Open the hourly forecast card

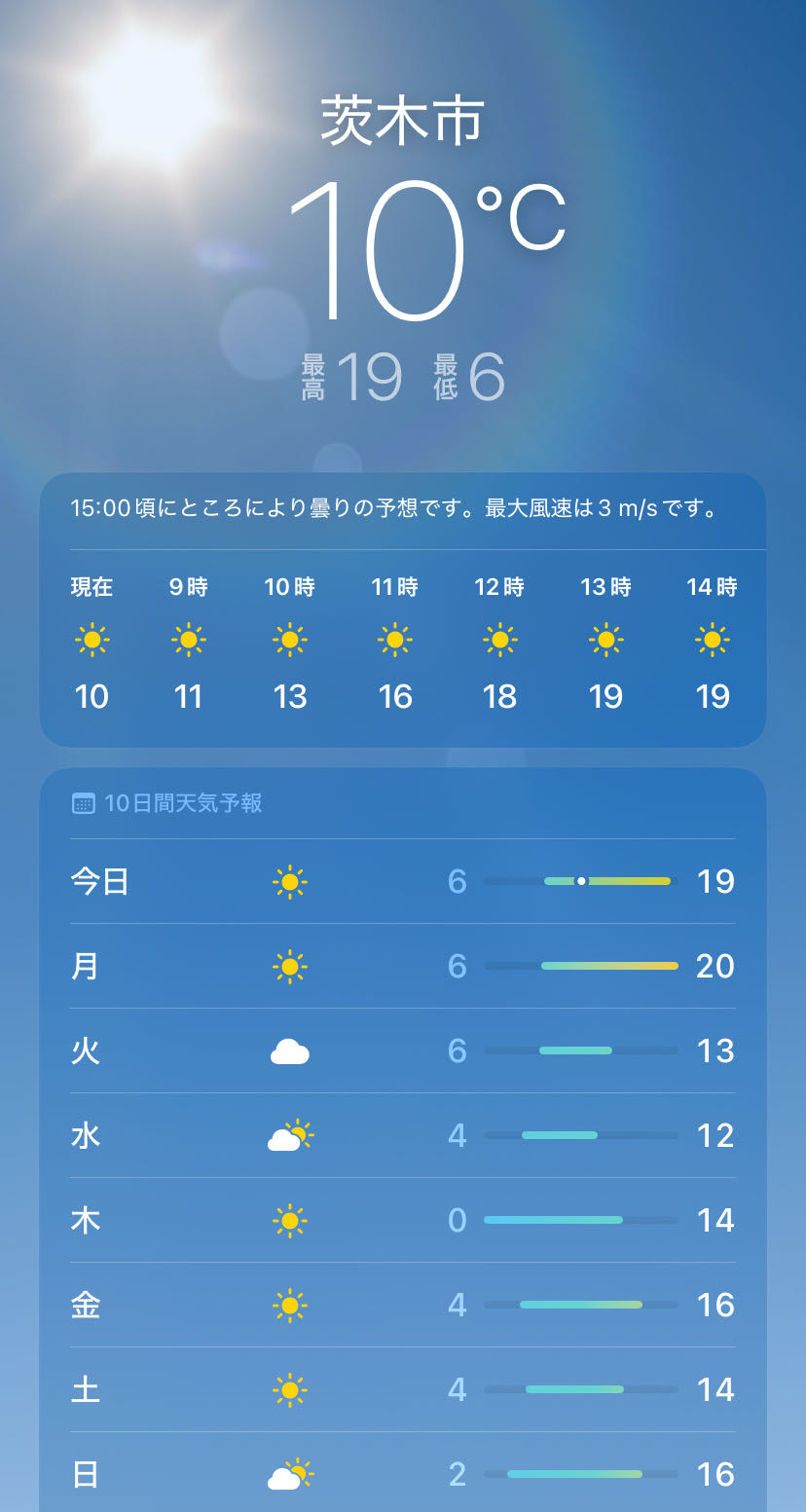tap(402, 643)
